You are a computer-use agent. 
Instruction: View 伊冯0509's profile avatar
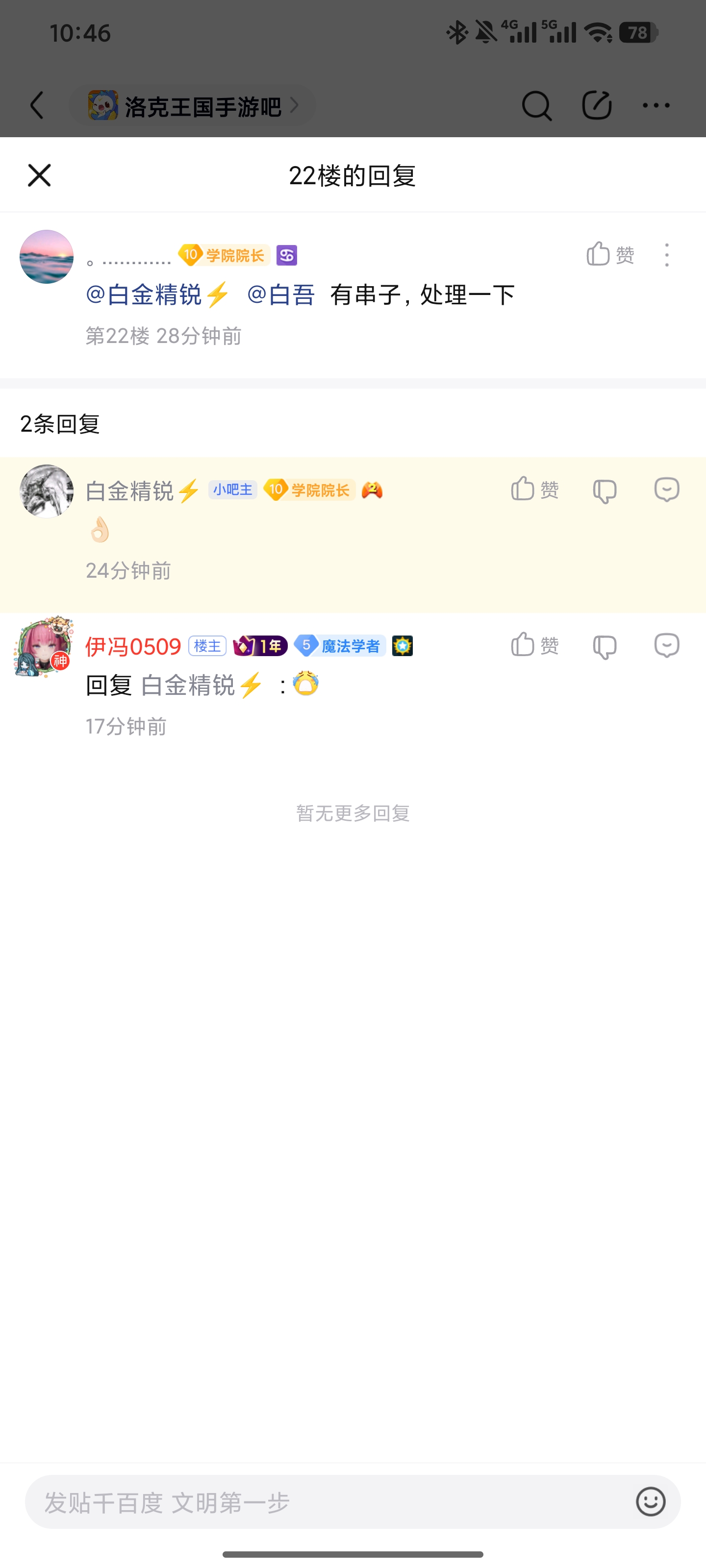pos(44,646)
